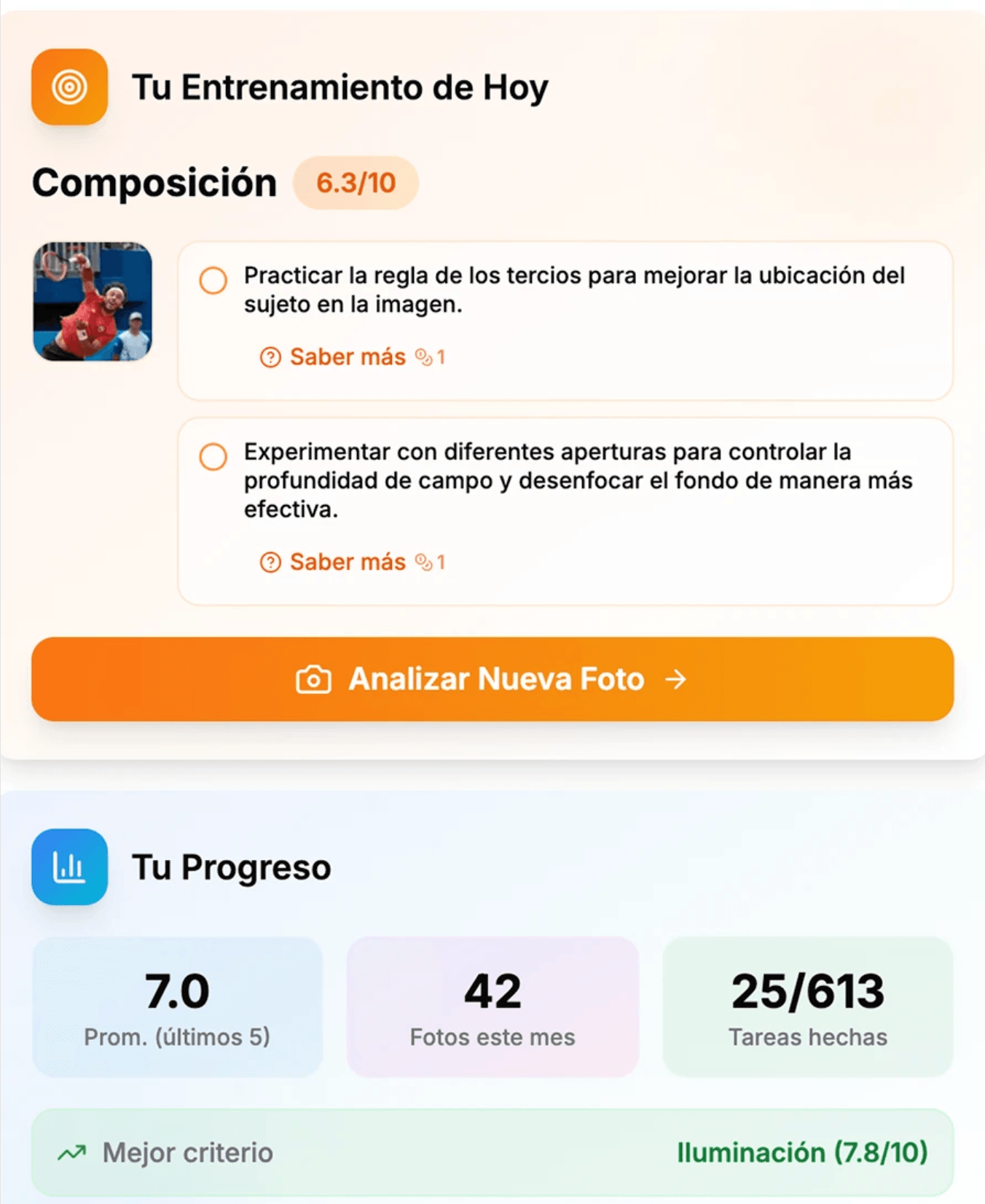Click the arrow icon on Analizar Nueva Foto button
985x1204 pixels.
coord(675,679)
